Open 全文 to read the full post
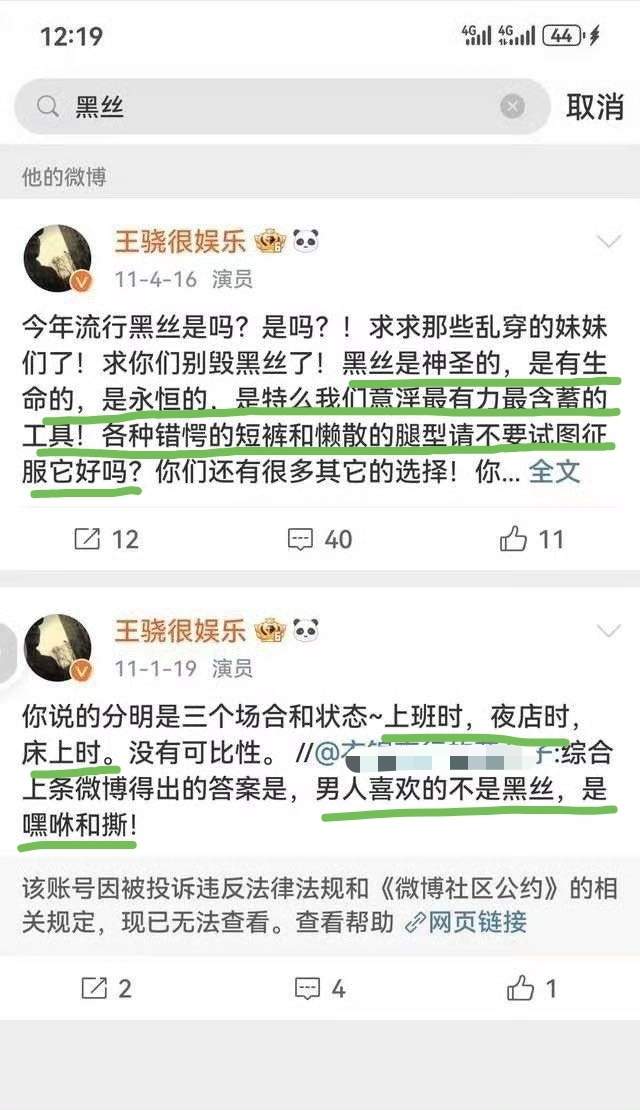 click(554, 470)
